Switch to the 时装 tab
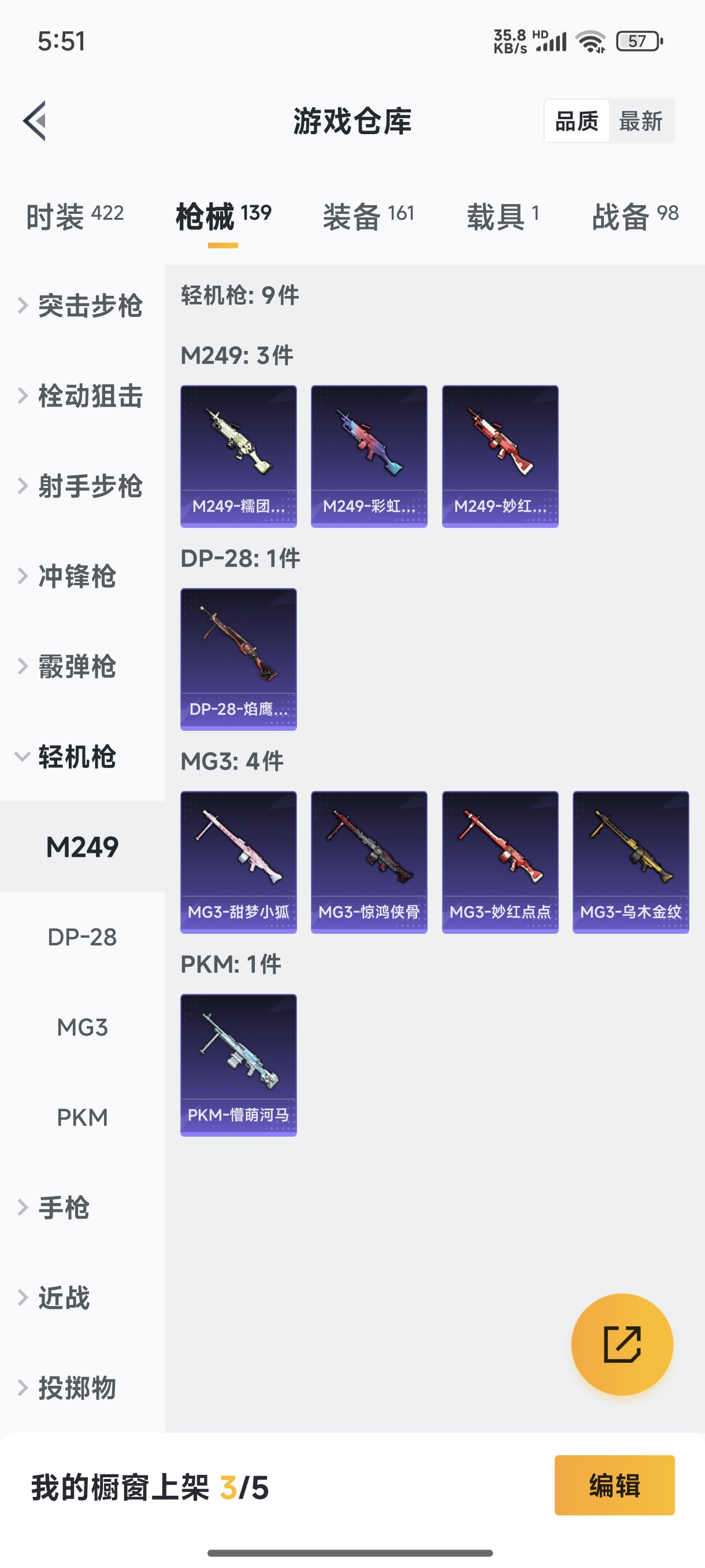 point(74,216)
